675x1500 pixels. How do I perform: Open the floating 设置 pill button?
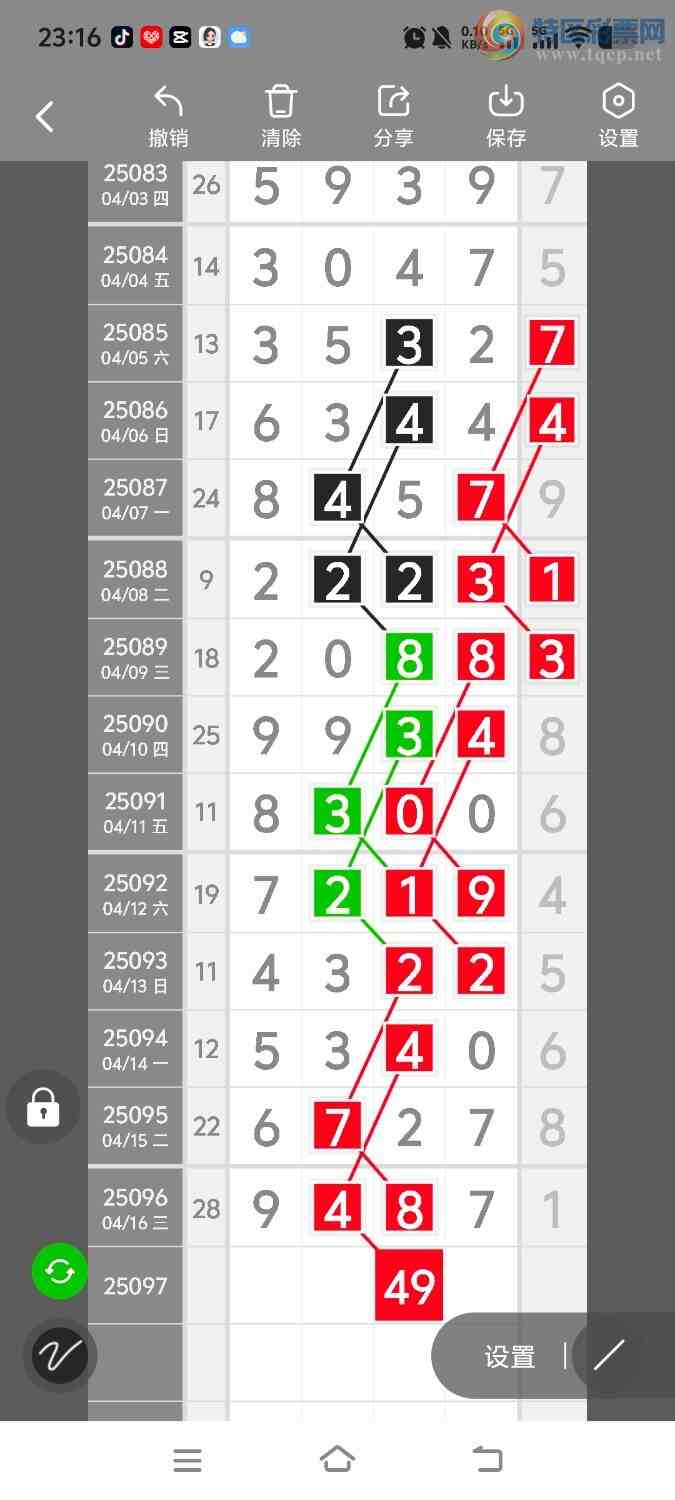tap(510, 1356)
